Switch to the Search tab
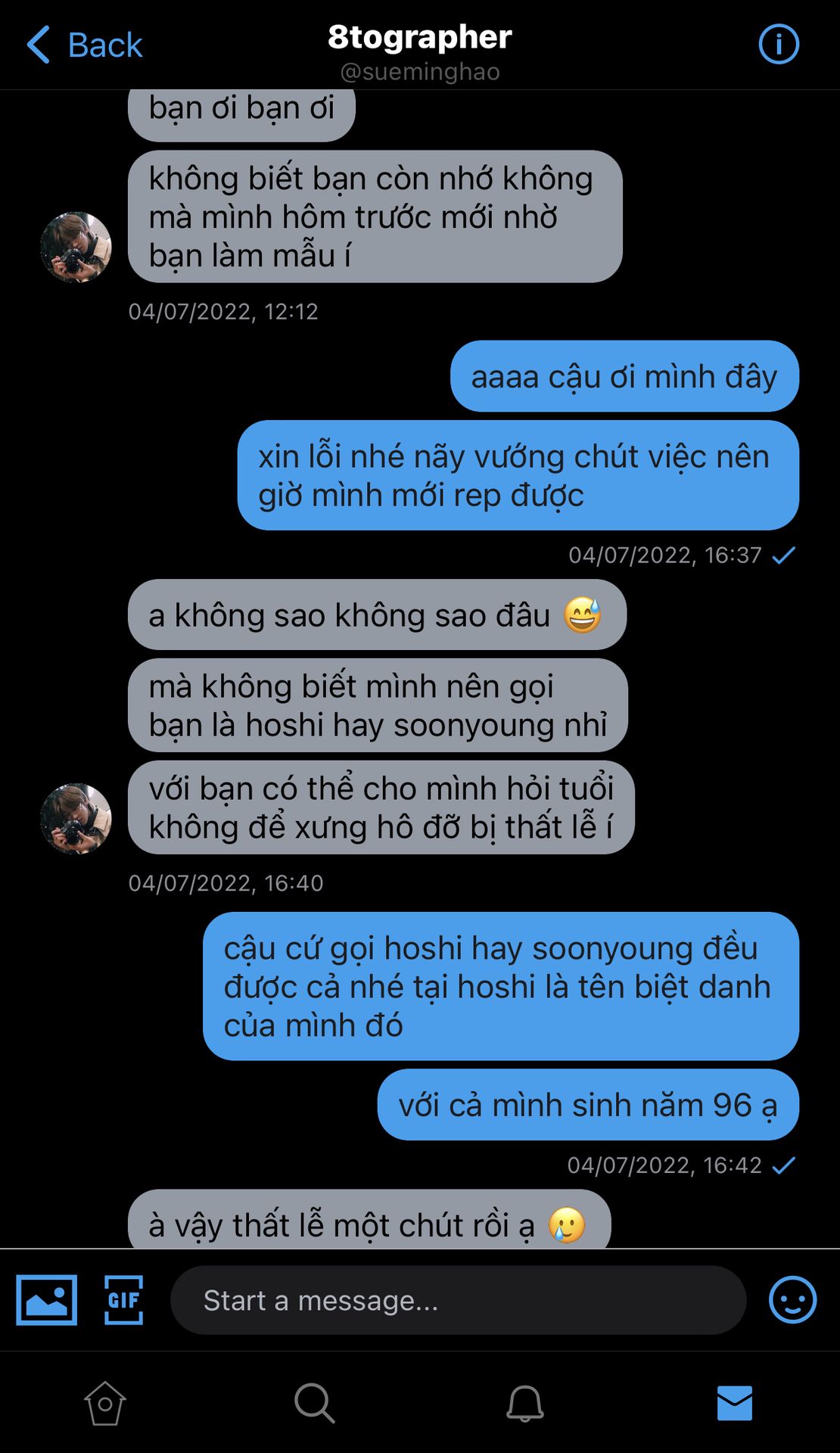 (315, 1403)
